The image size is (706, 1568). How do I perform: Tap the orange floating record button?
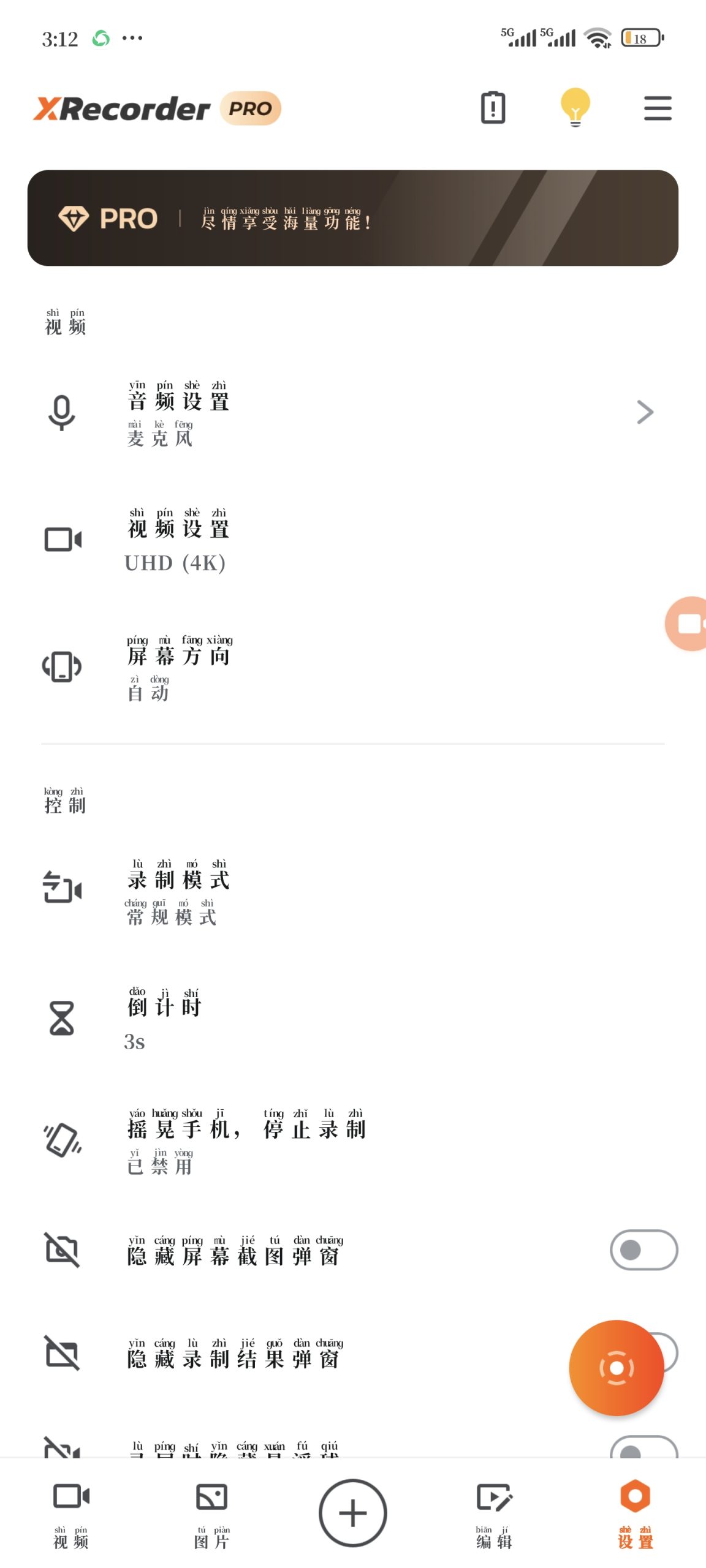616,1367
